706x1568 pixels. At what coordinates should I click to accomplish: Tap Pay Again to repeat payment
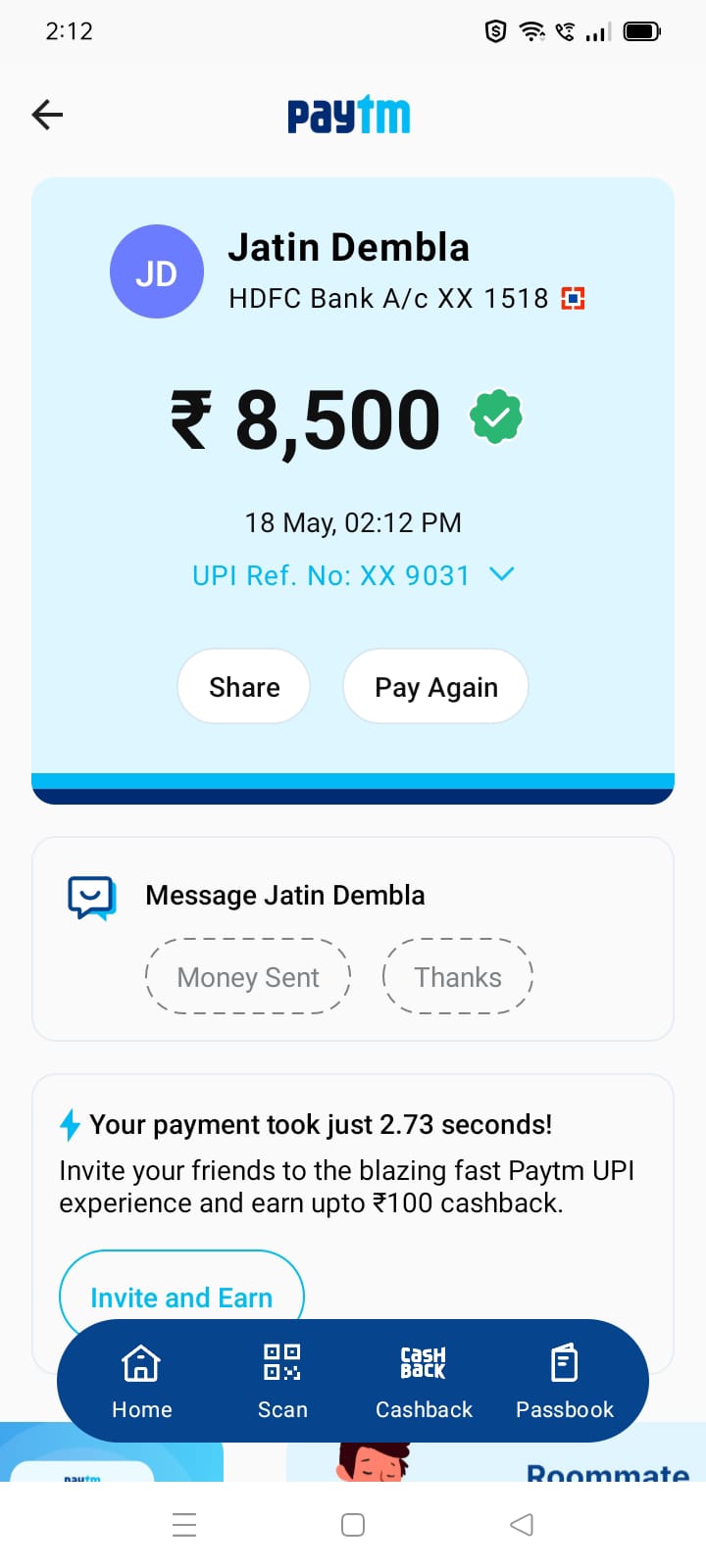(x=436, y=687)
